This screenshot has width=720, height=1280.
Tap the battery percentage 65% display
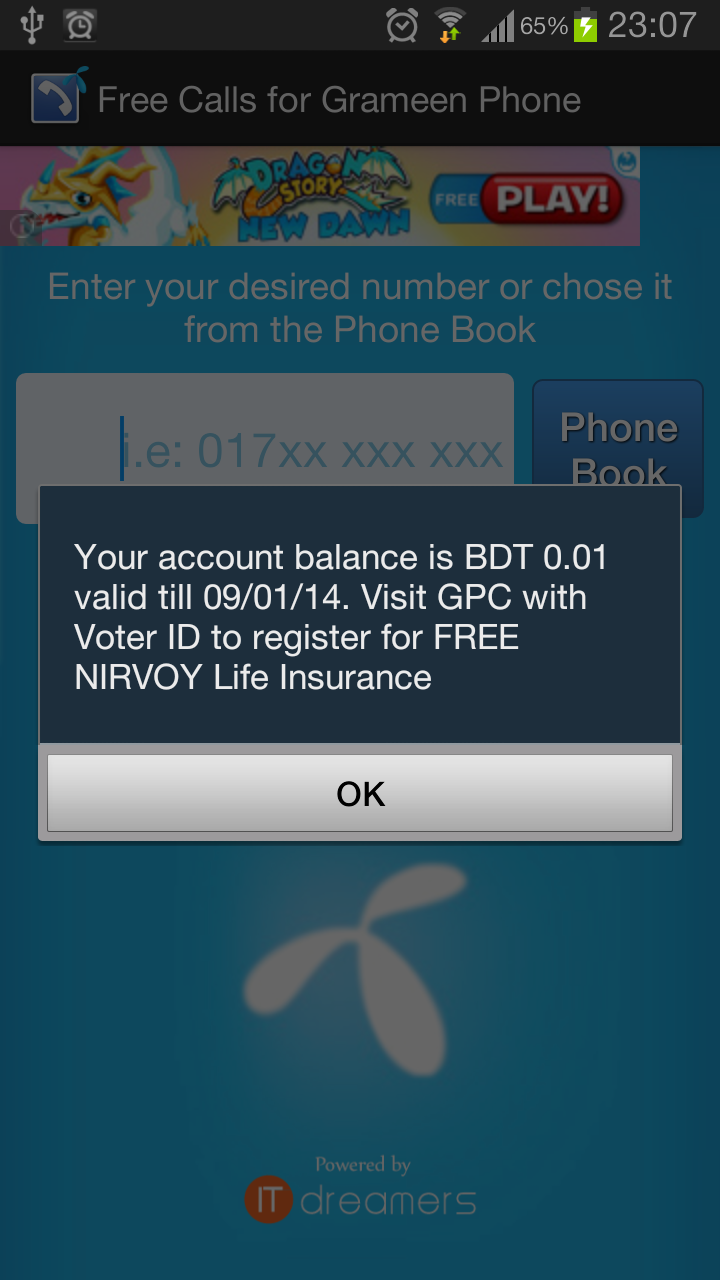pos(545,25)
